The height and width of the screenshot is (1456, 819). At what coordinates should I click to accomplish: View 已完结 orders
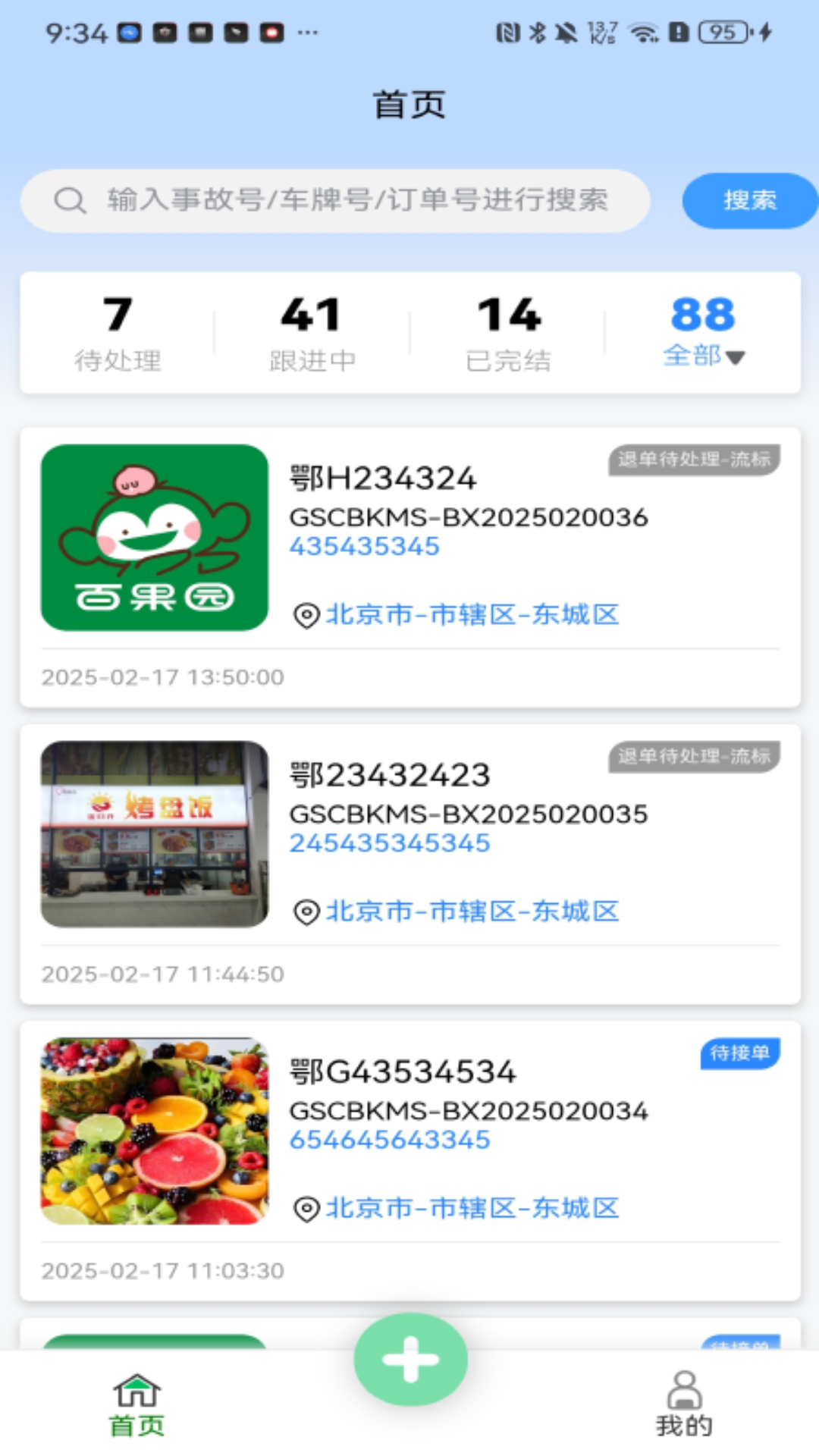tap(508, 333)
